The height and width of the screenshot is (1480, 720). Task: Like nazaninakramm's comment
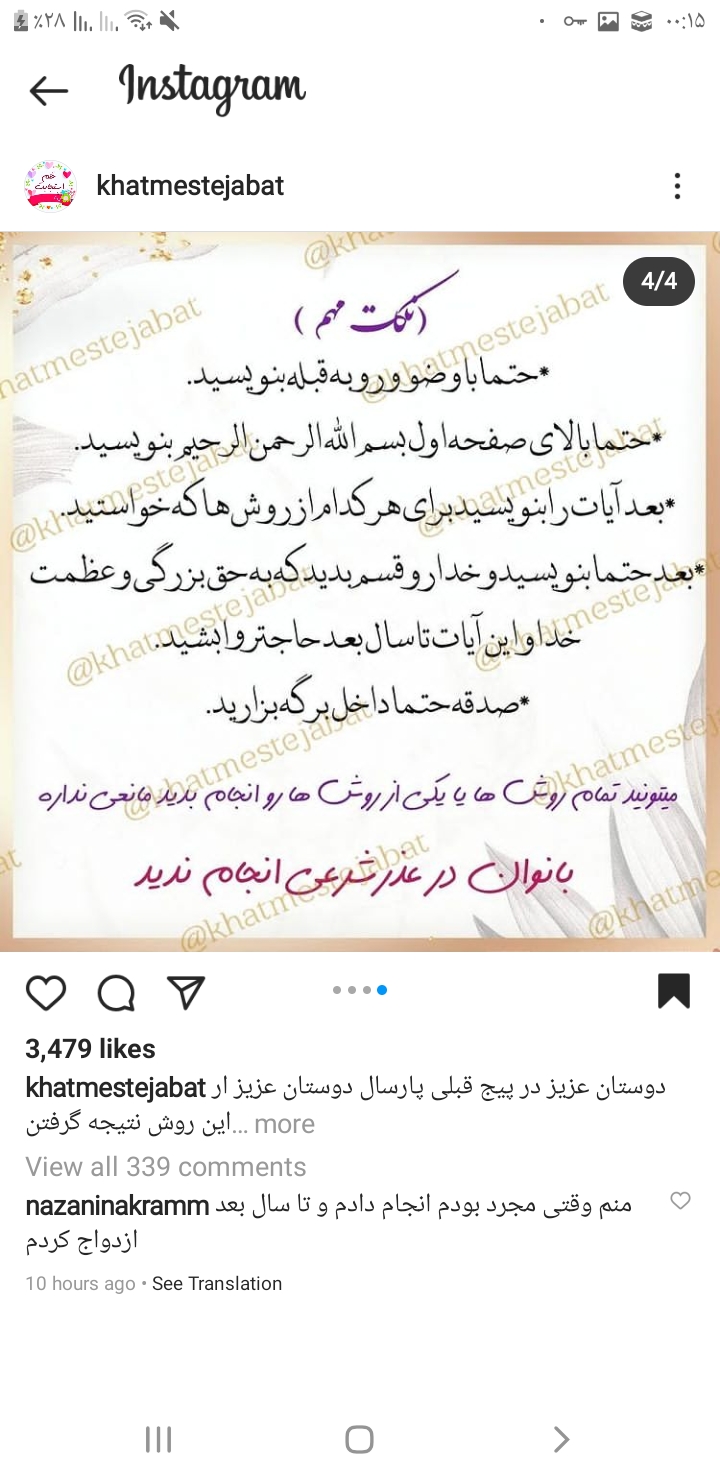click(x=680, y=1201)
